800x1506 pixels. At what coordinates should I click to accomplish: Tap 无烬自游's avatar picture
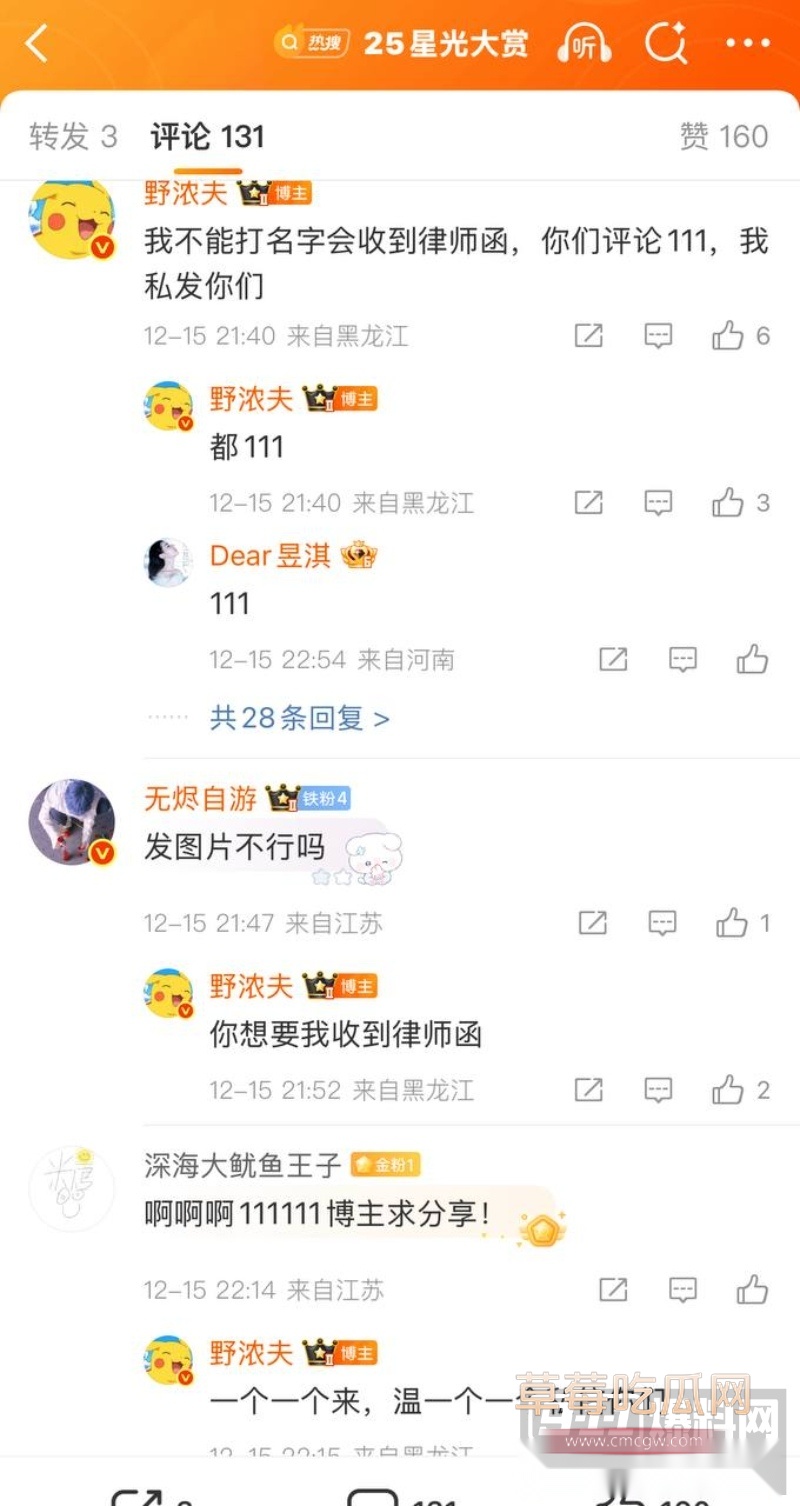(70, 822)
